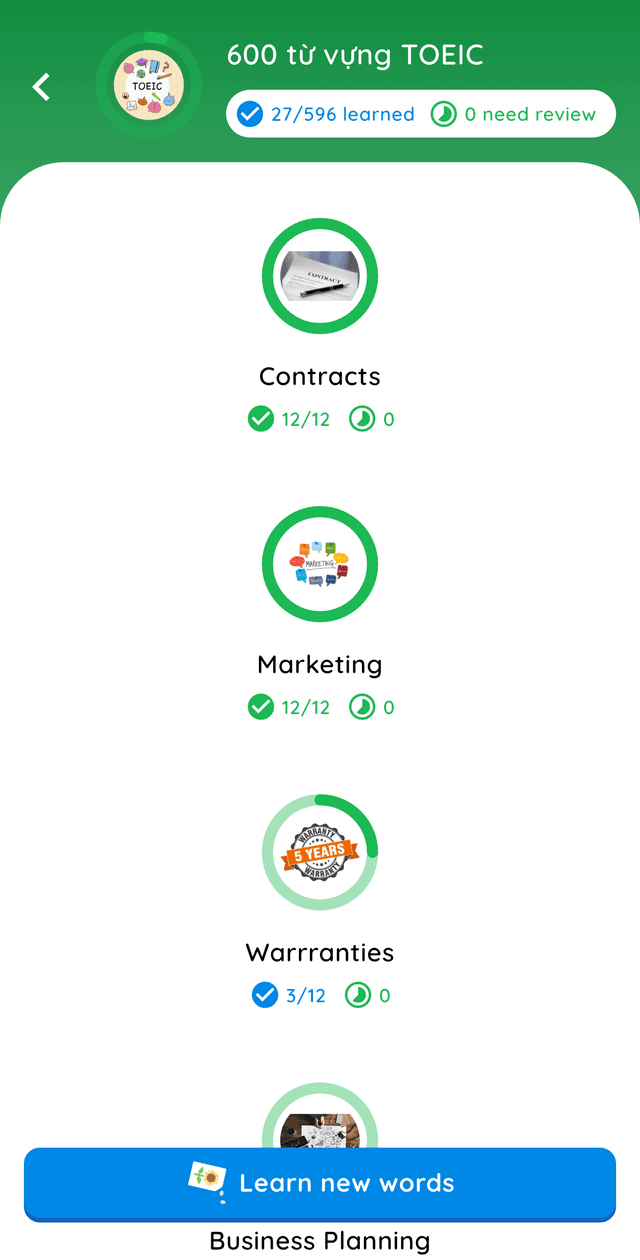Start Learn new words

[x=320, y=1183]
